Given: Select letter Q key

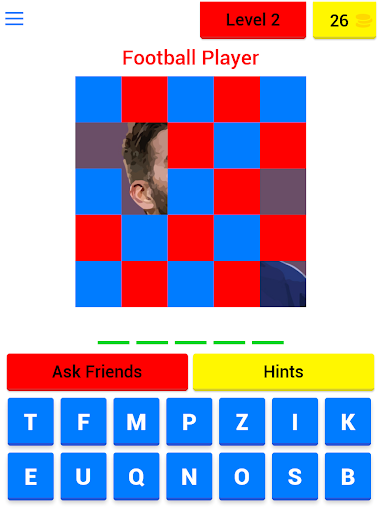Looking at the screenshot, I should tap(136, 476).
